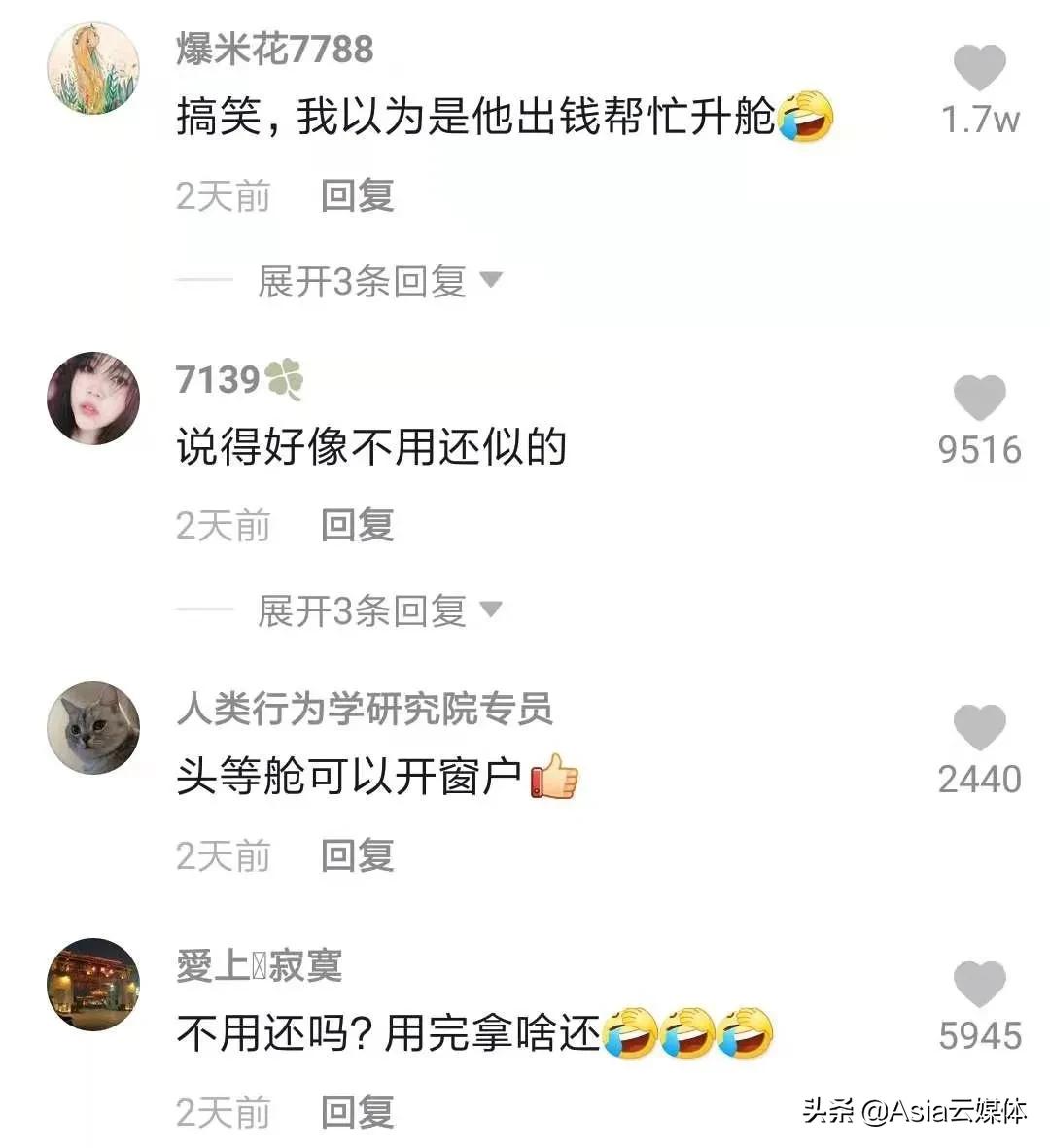Tap the 2天前 timestamp on 7139's comment
This screenshot has width=1050, height=1148.
point(222,525)
